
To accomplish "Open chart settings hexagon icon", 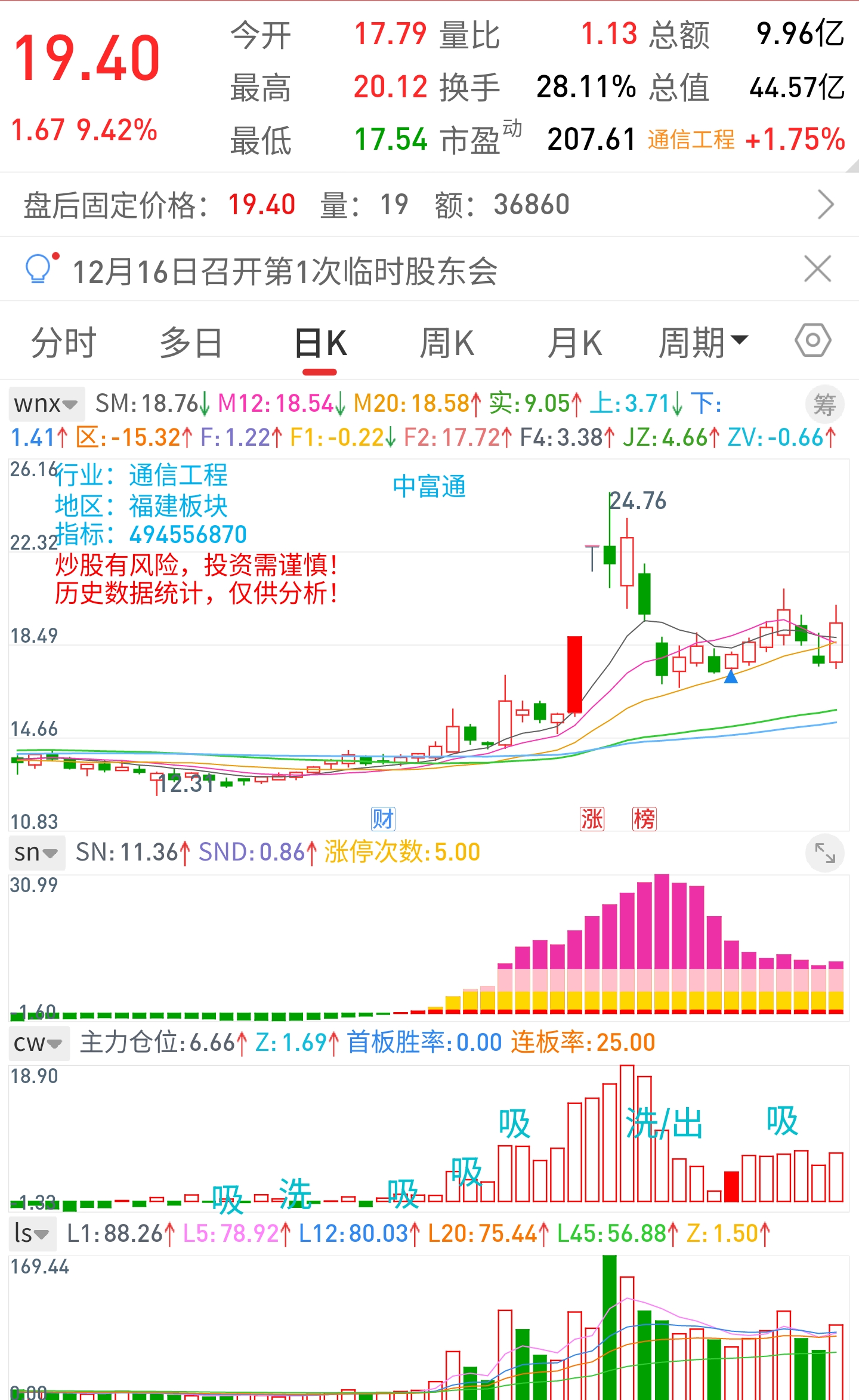I will pos(812,341).
